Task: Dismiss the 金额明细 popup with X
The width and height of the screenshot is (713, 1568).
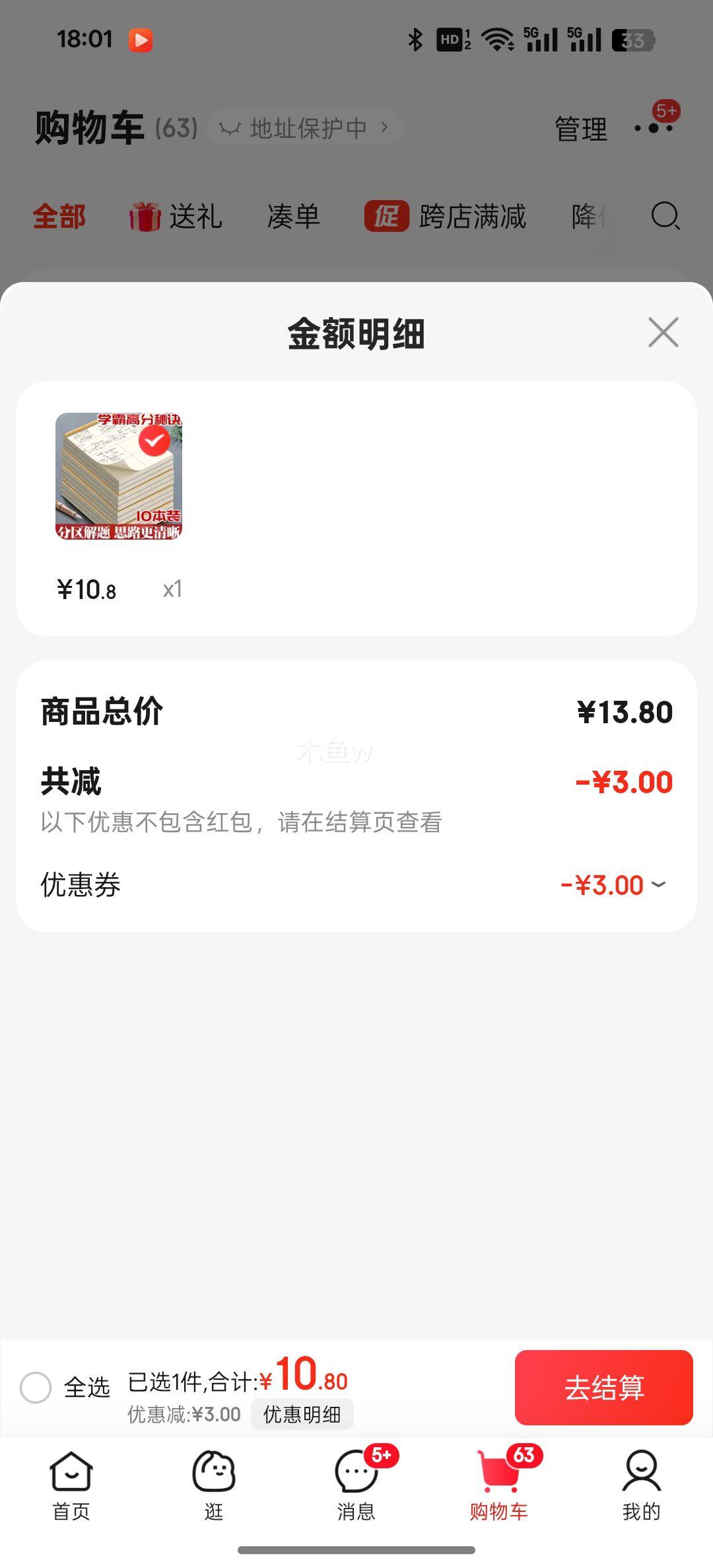Action: click(x=663, y=333)
